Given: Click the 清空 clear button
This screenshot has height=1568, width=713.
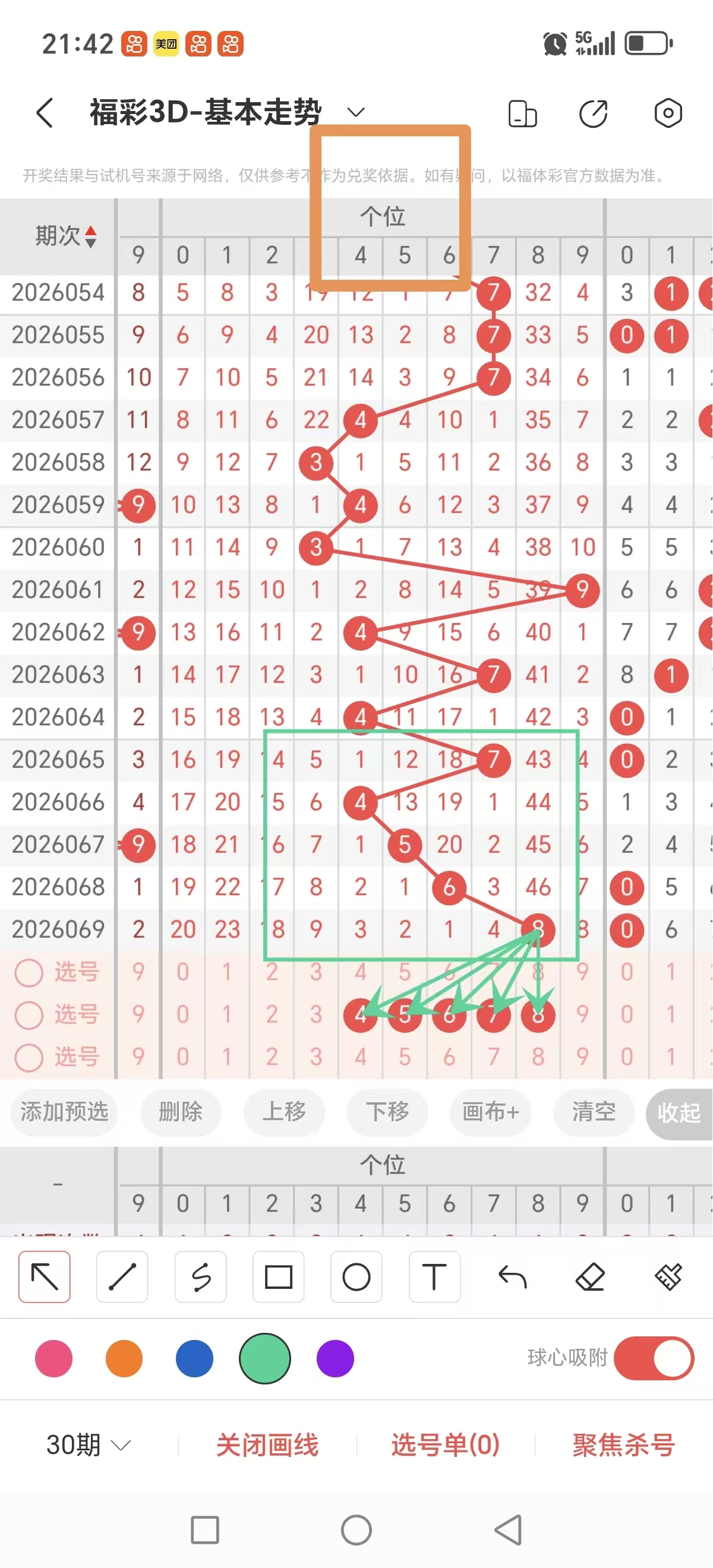Looking at the screenshot, I should click(594, 1112).
